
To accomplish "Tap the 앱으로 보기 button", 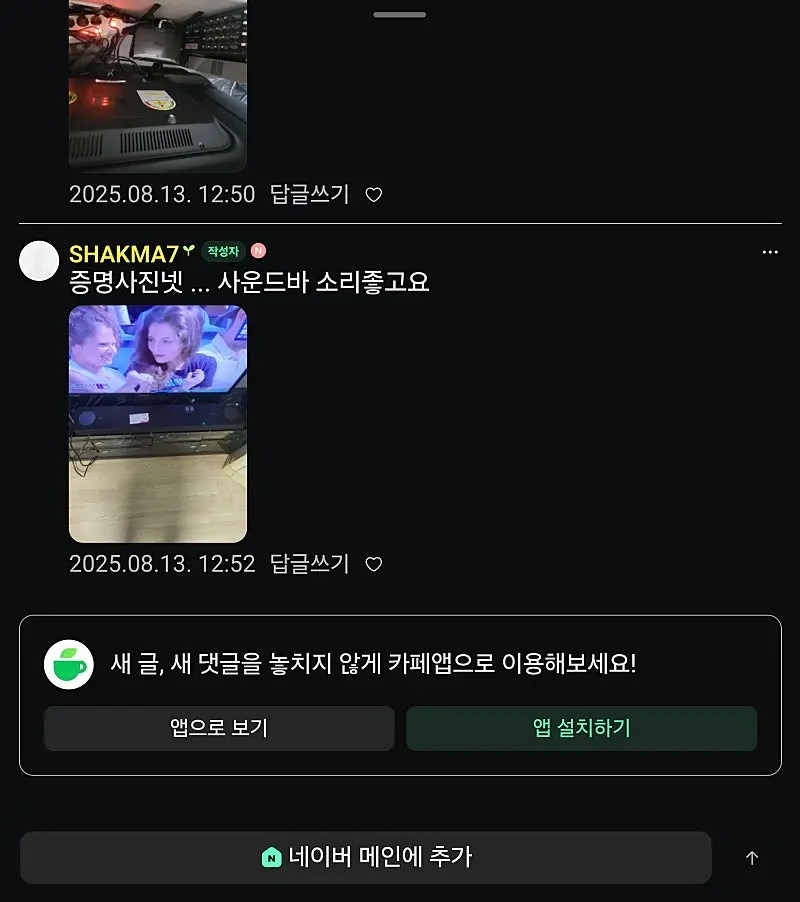I will tap(219, 728).
